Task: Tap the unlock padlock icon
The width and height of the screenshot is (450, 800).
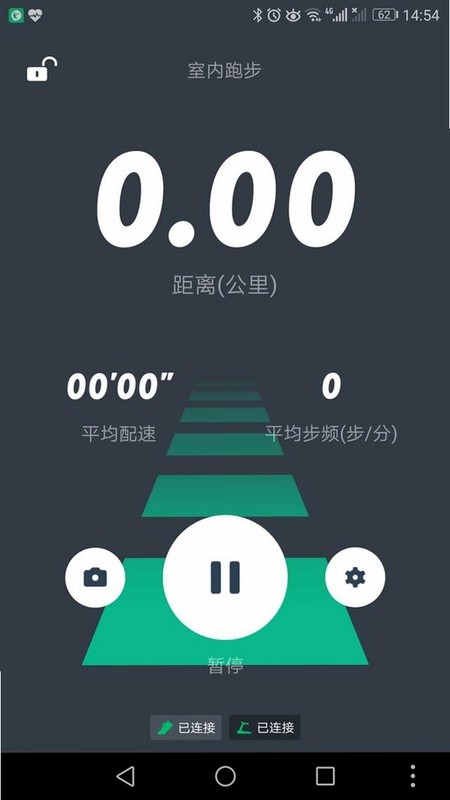Action: click(42, 69)
